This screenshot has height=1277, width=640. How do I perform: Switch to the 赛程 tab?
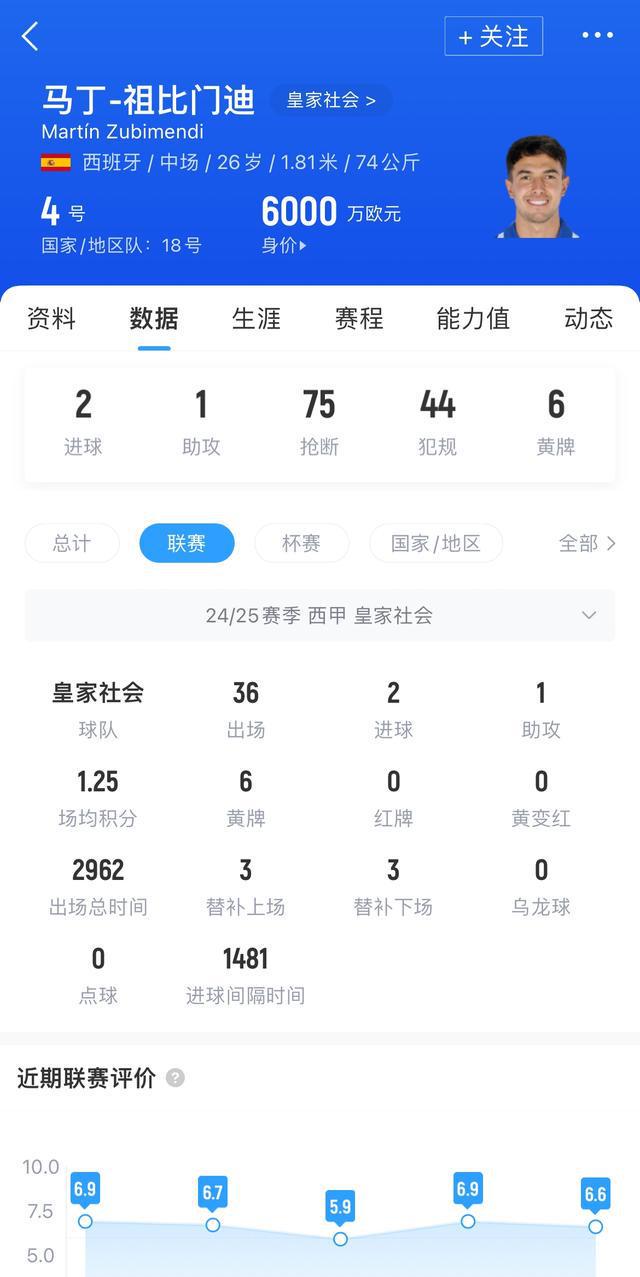pos(359,319)
